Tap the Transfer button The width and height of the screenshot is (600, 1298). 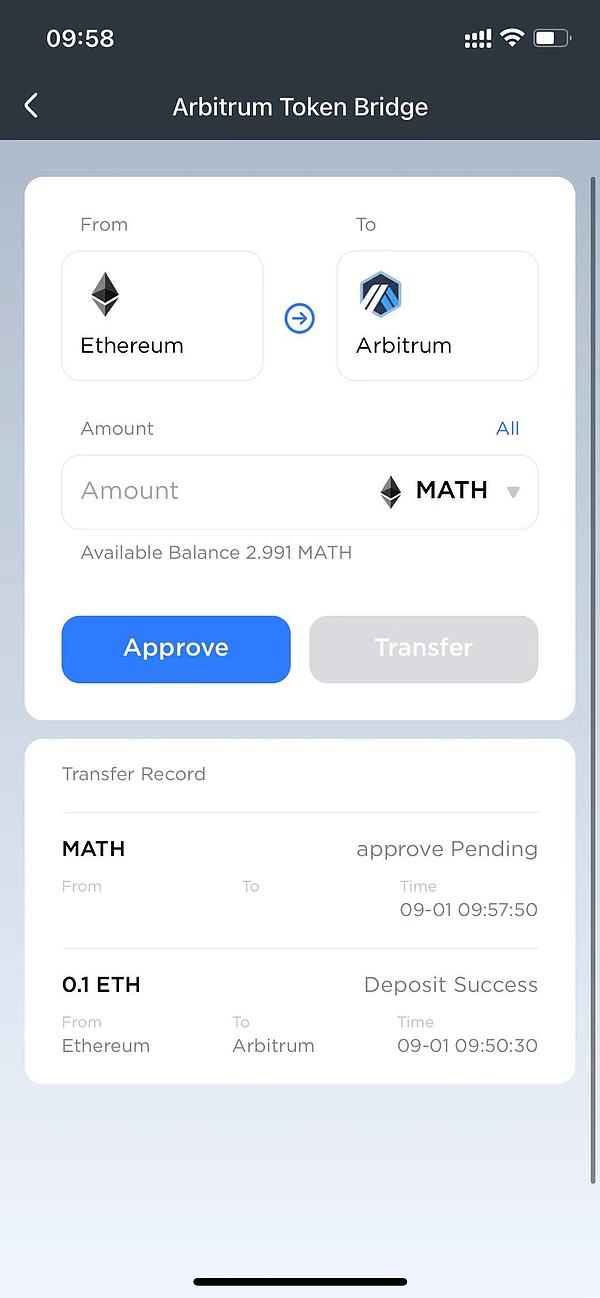pyautogui.click(x=423, y=649)
